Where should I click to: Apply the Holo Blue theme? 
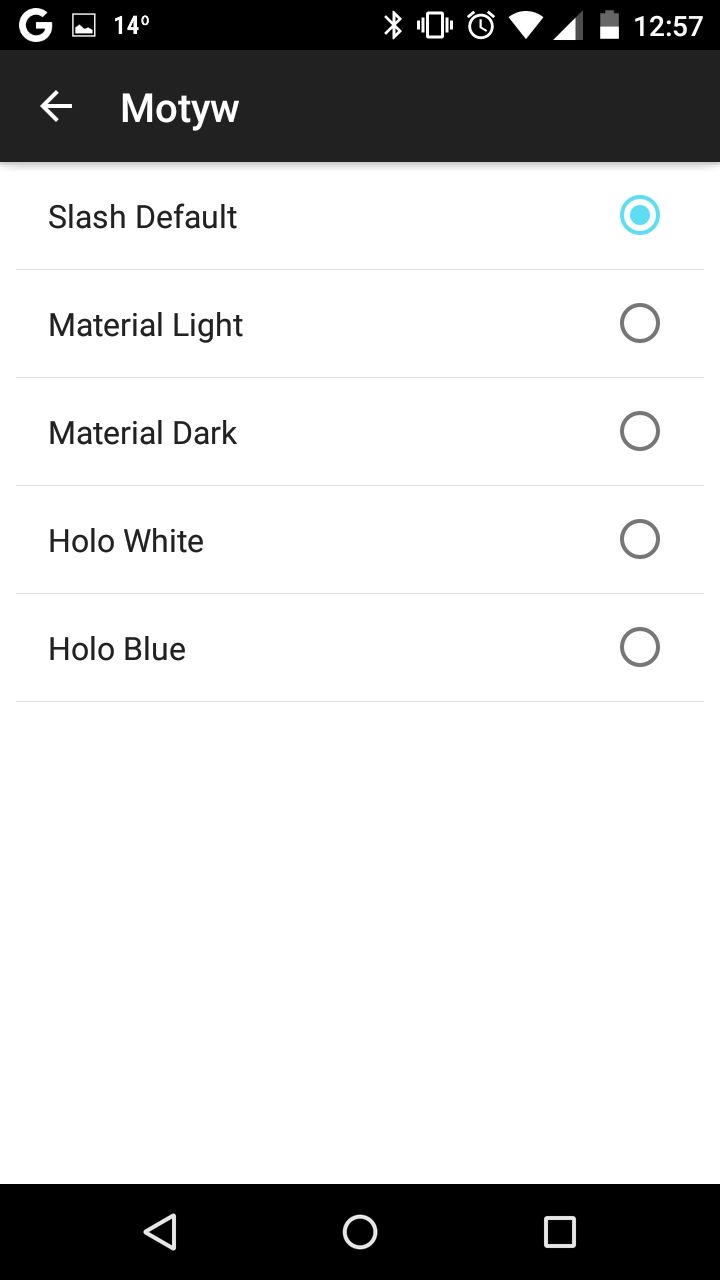pos(360,648)
